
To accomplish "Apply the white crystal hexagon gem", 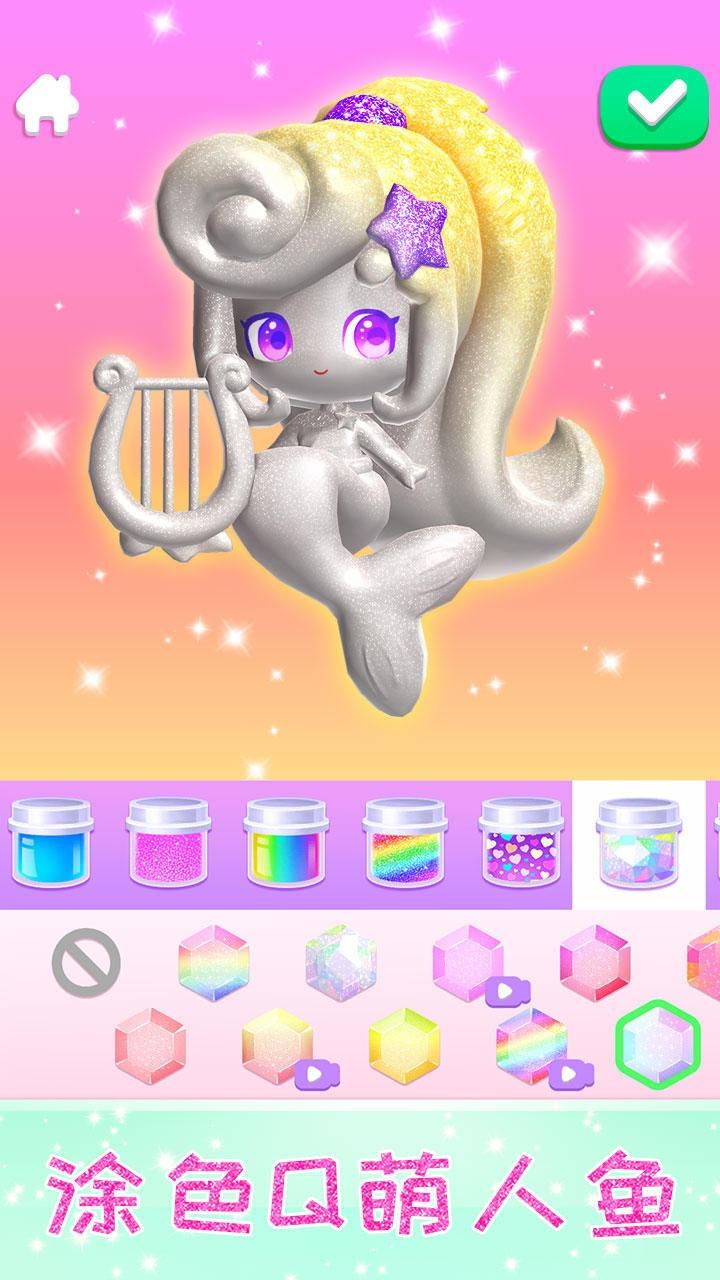I will pyautogui.click(x=340, y=962).
